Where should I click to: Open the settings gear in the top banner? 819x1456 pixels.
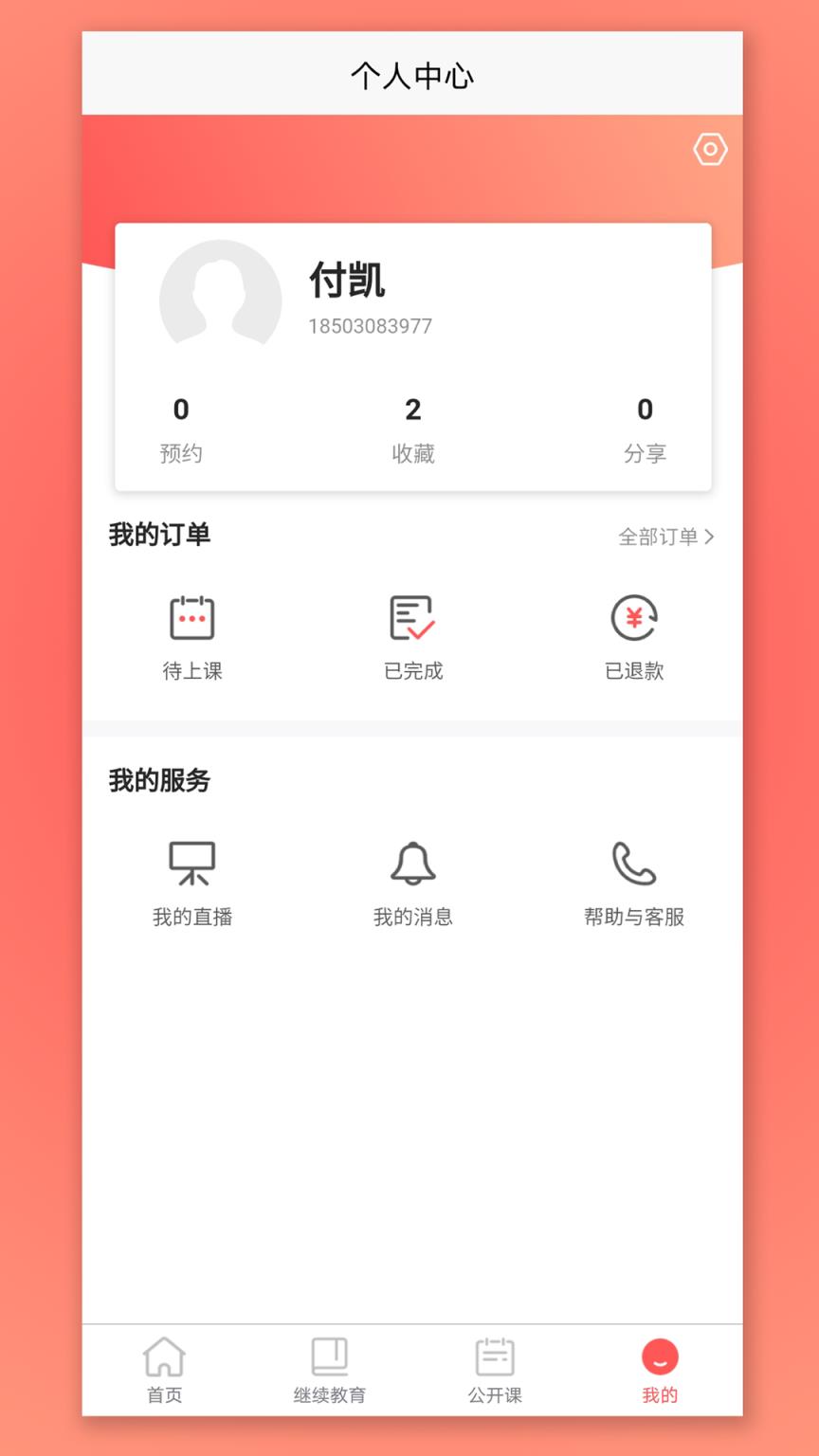point(710,150)
